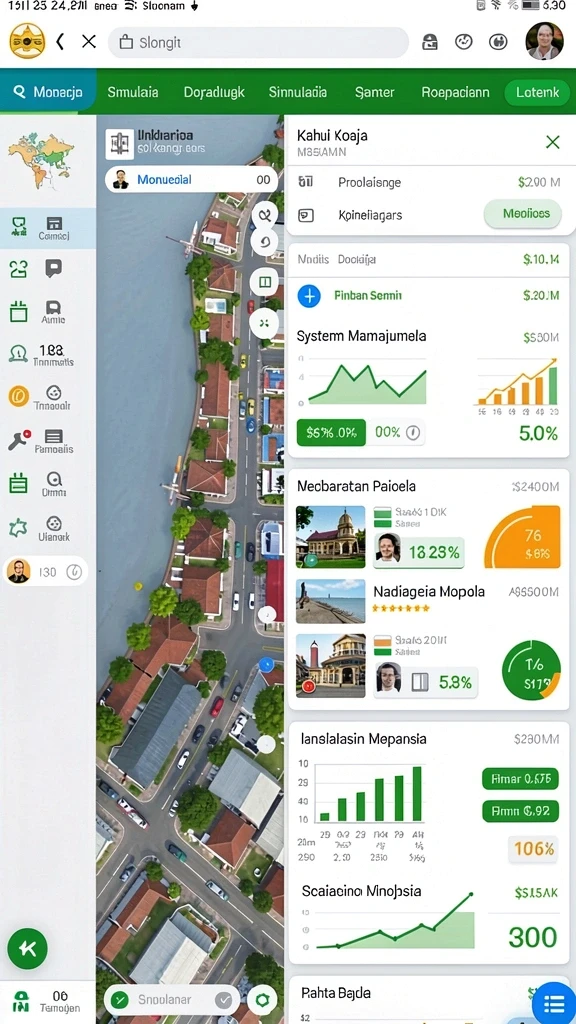Tap the green floating back button
Viewport: 576px width, 1024px height.
click(27, 949)
